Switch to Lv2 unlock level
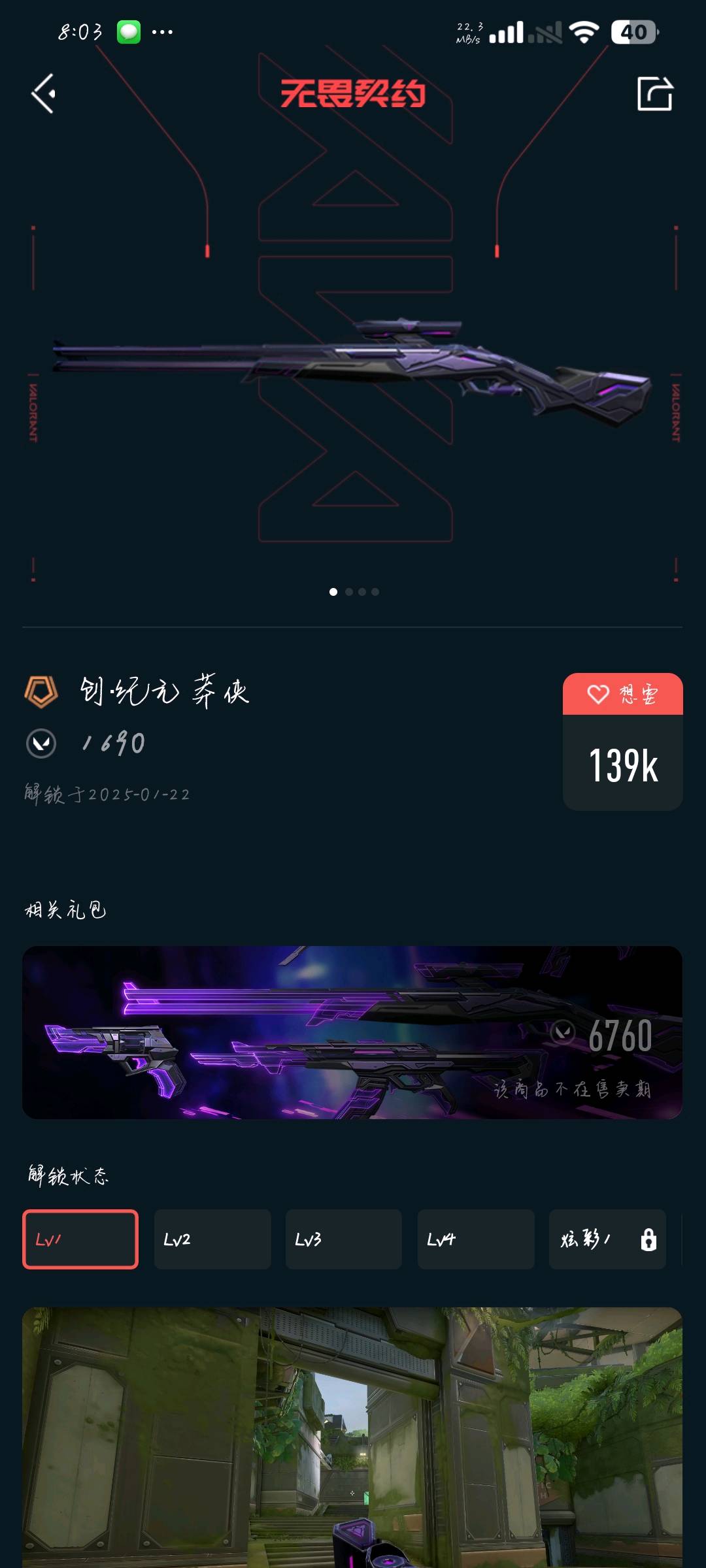Viewport: 706px width, 1568px height. [212, 1239]
